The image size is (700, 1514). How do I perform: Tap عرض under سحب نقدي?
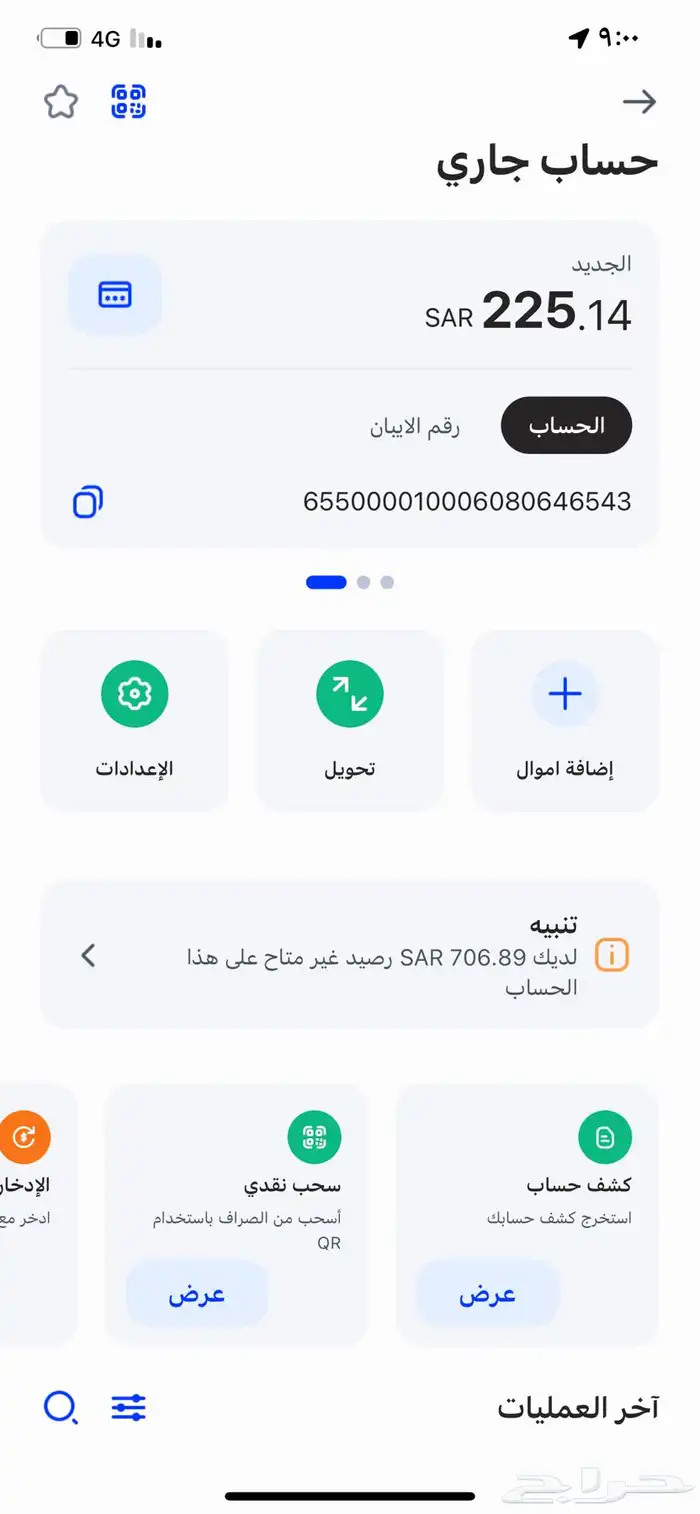pos(197,1295)
